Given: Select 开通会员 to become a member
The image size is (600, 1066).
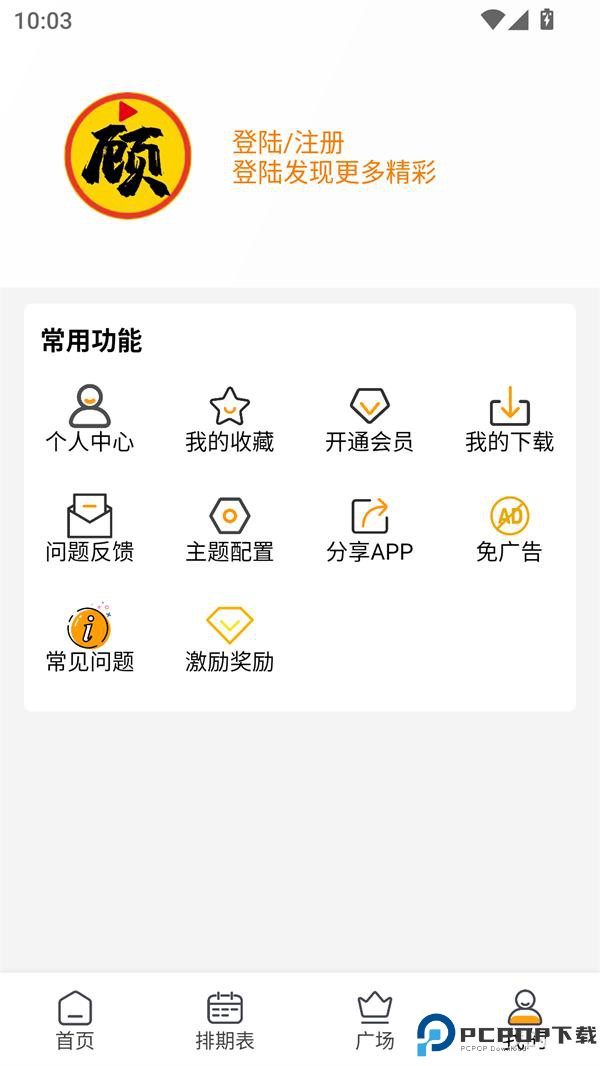Looking at the screenshot, I should (x=370, y=419).
